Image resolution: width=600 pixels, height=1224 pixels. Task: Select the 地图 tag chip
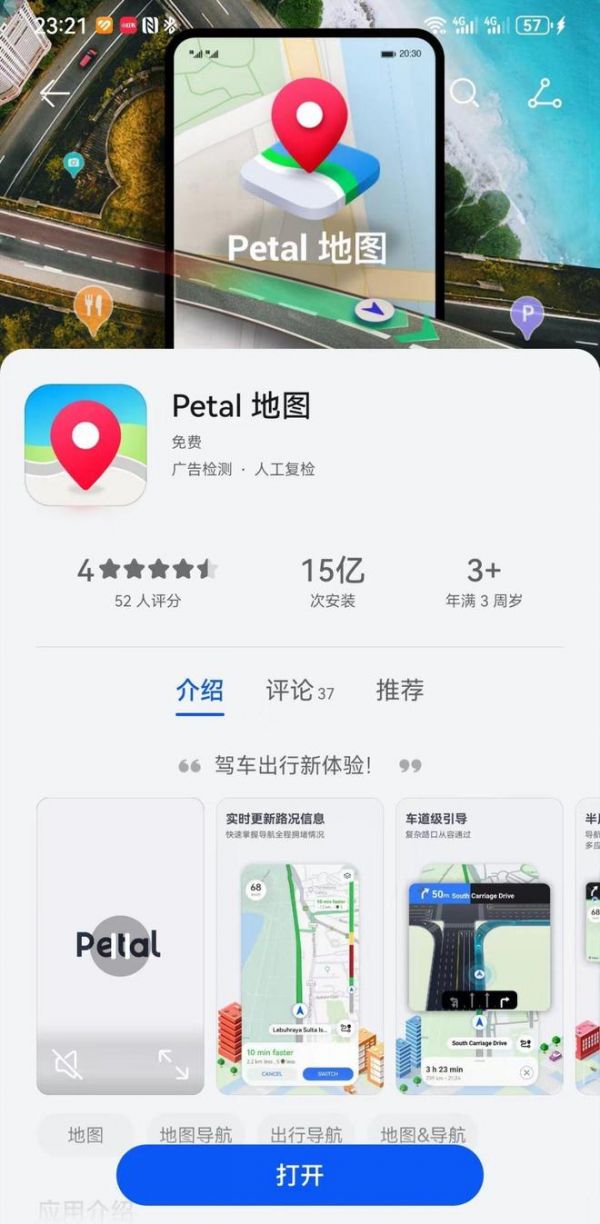[86, 1135]
